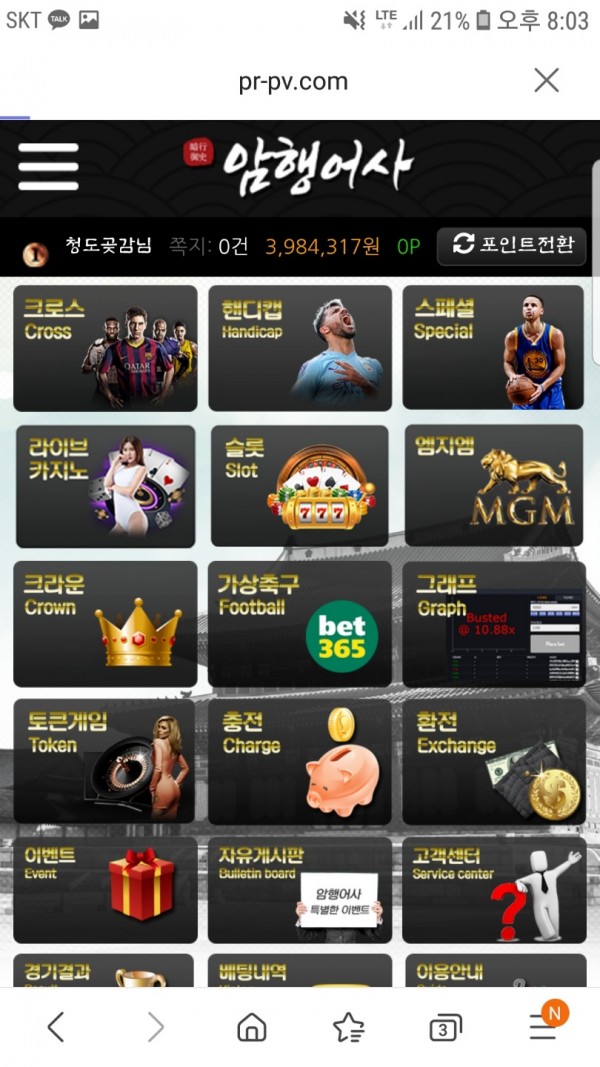The width and height of the screenshot is (600, 1067).
Task: Open the 가상축구 Football tile
Action: coord(300,624)
